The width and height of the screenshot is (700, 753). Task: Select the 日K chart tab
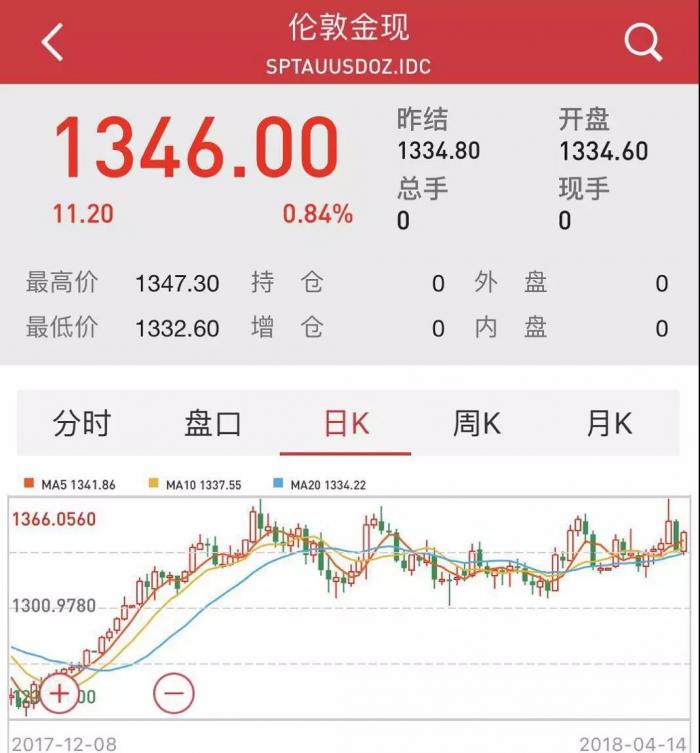click(346, 424)
